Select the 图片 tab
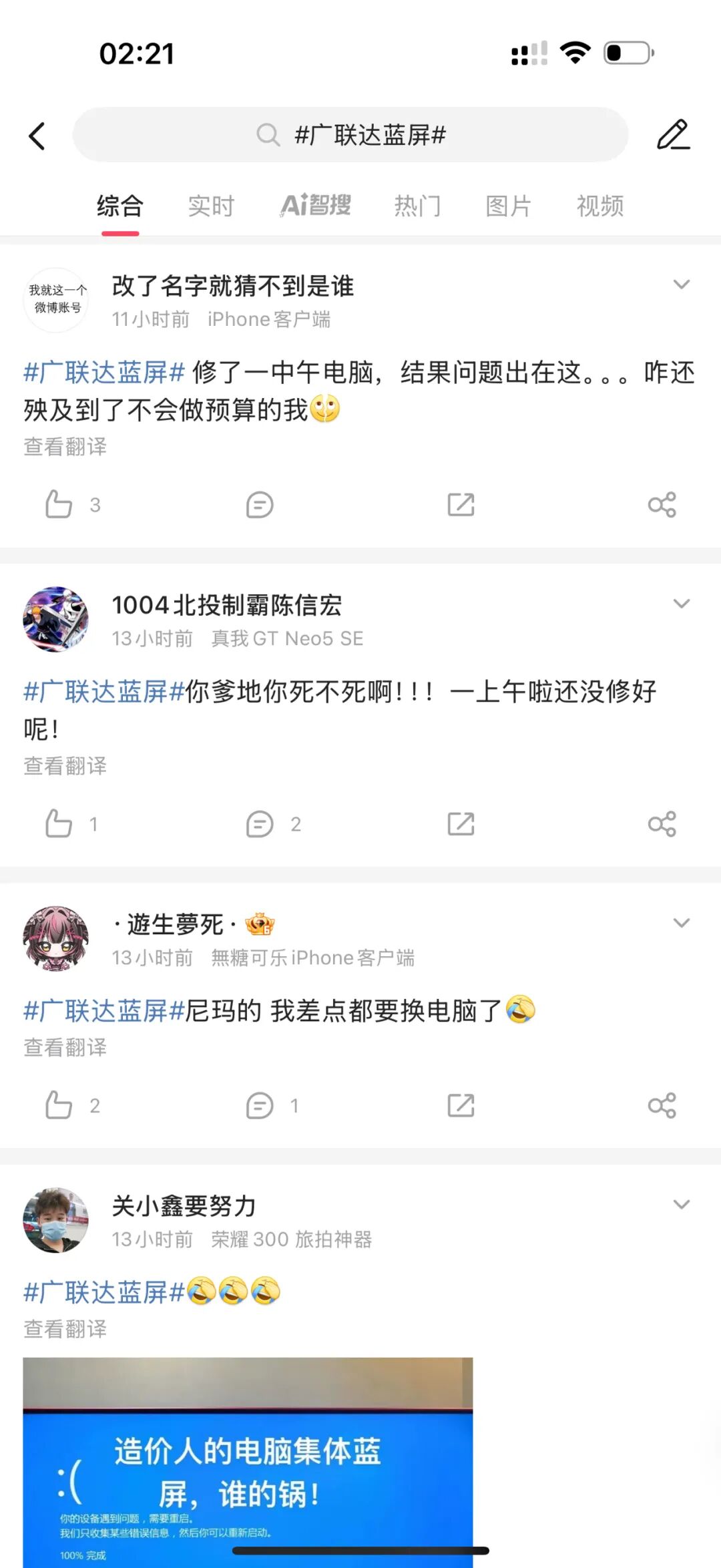The image size is (721, 1568). click(508, 206)
